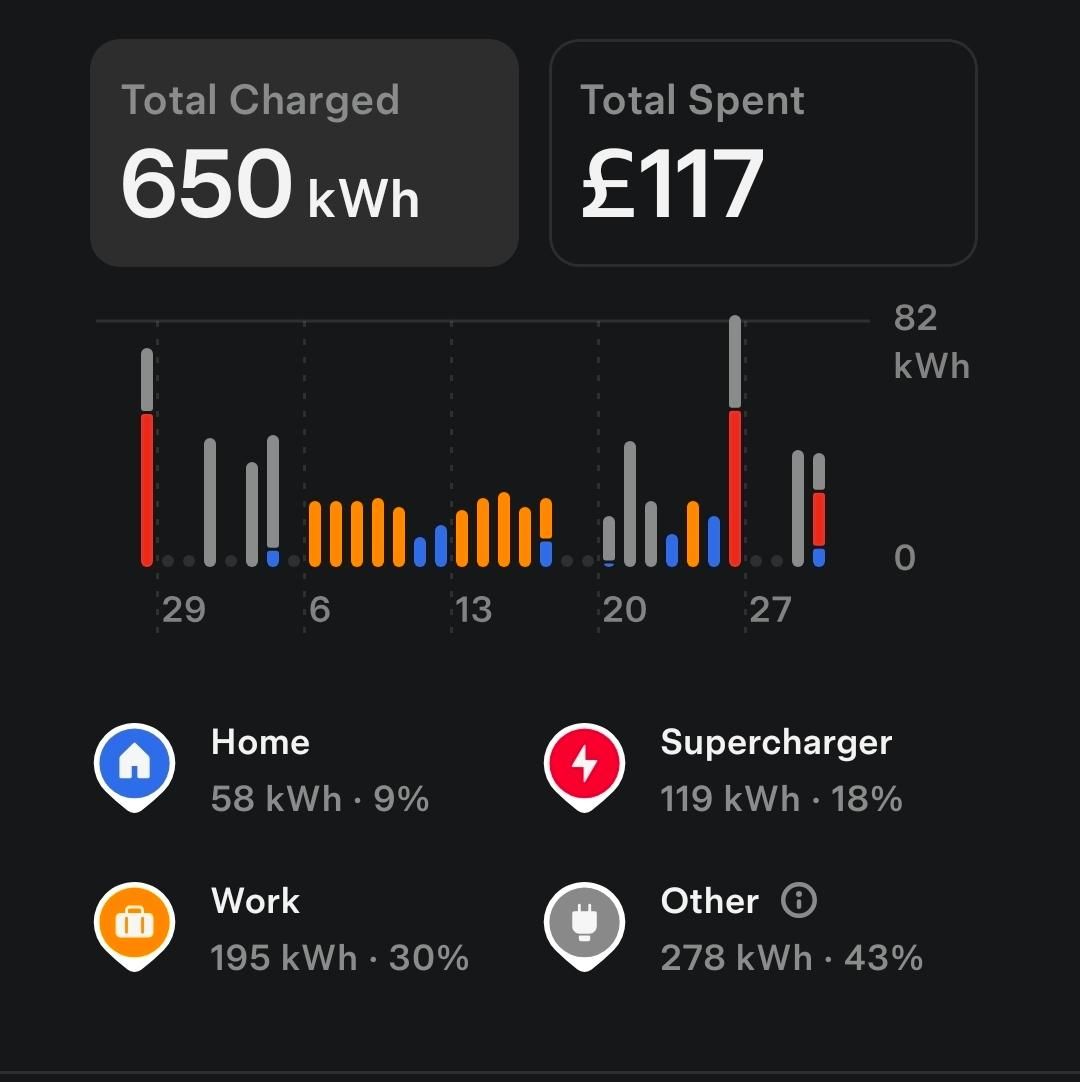Switch to the Total Spent card

[763, 153]
